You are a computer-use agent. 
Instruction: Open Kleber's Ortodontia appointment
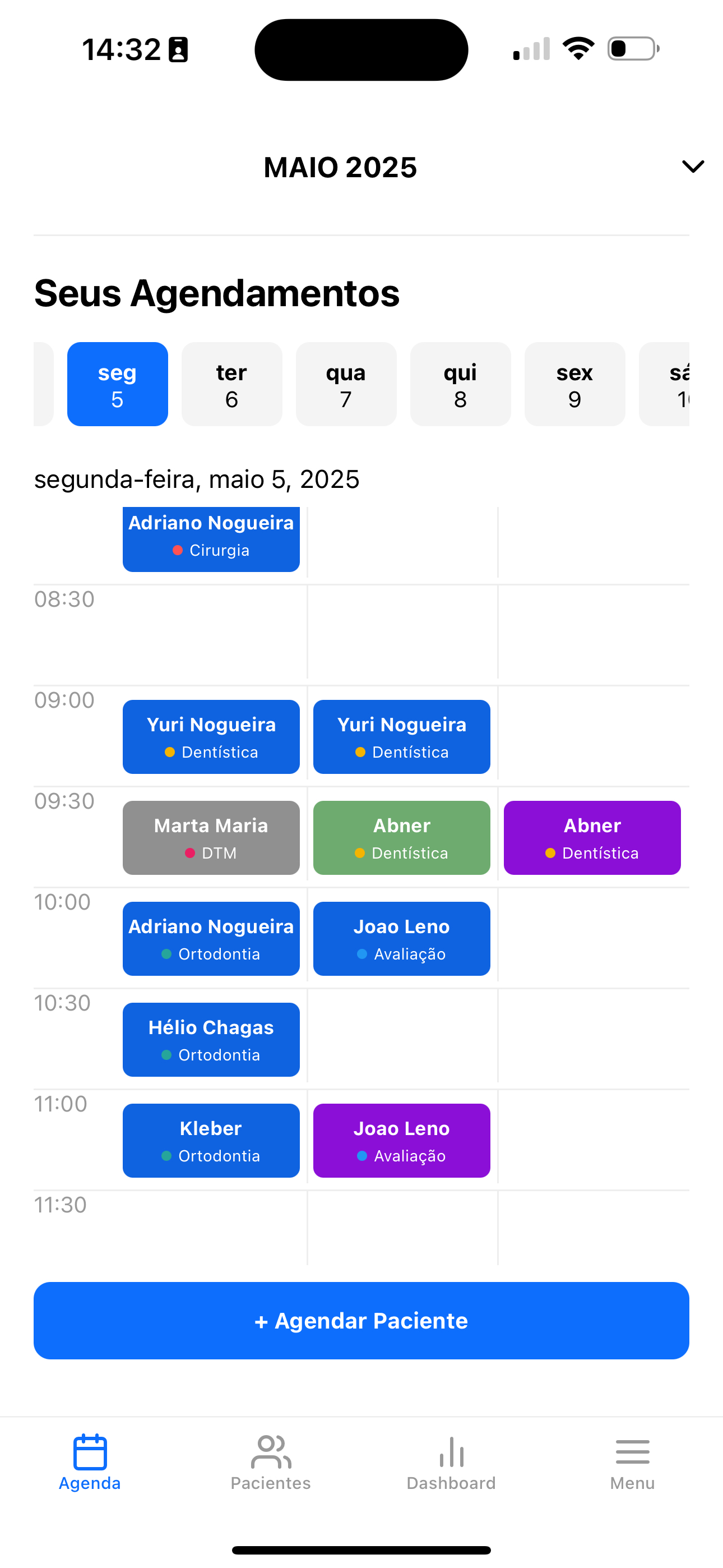(211, 1141)
